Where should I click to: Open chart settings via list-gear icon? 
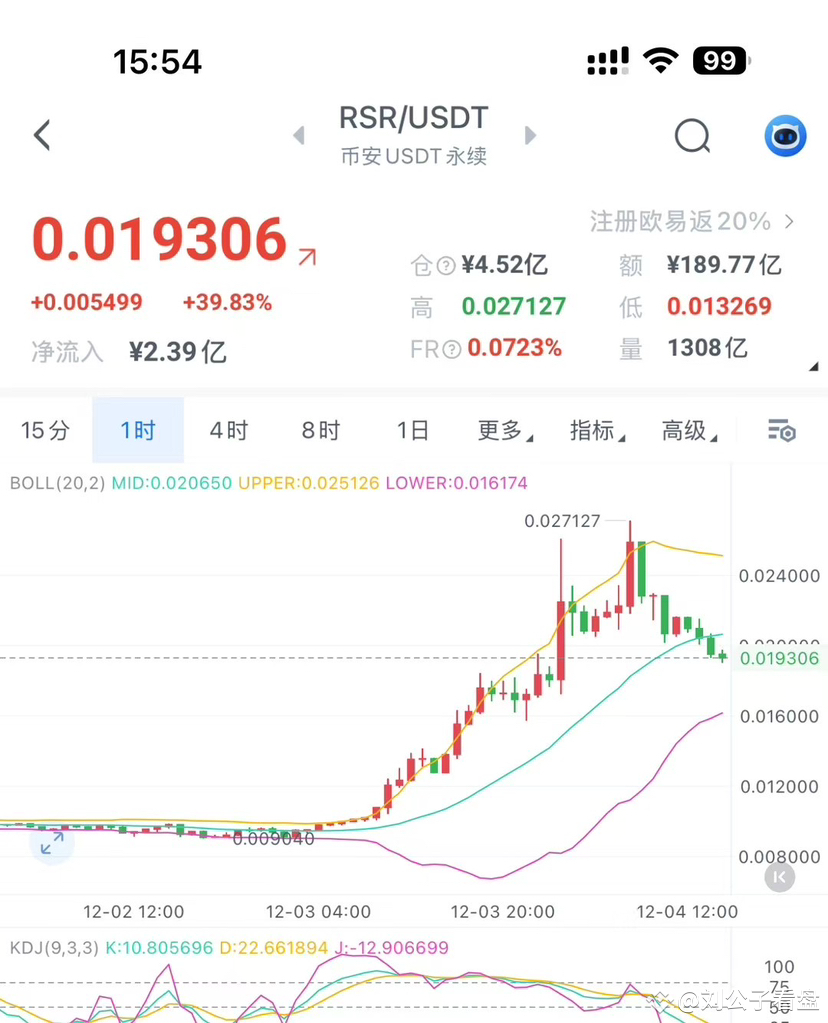click(x=781, y=430)
